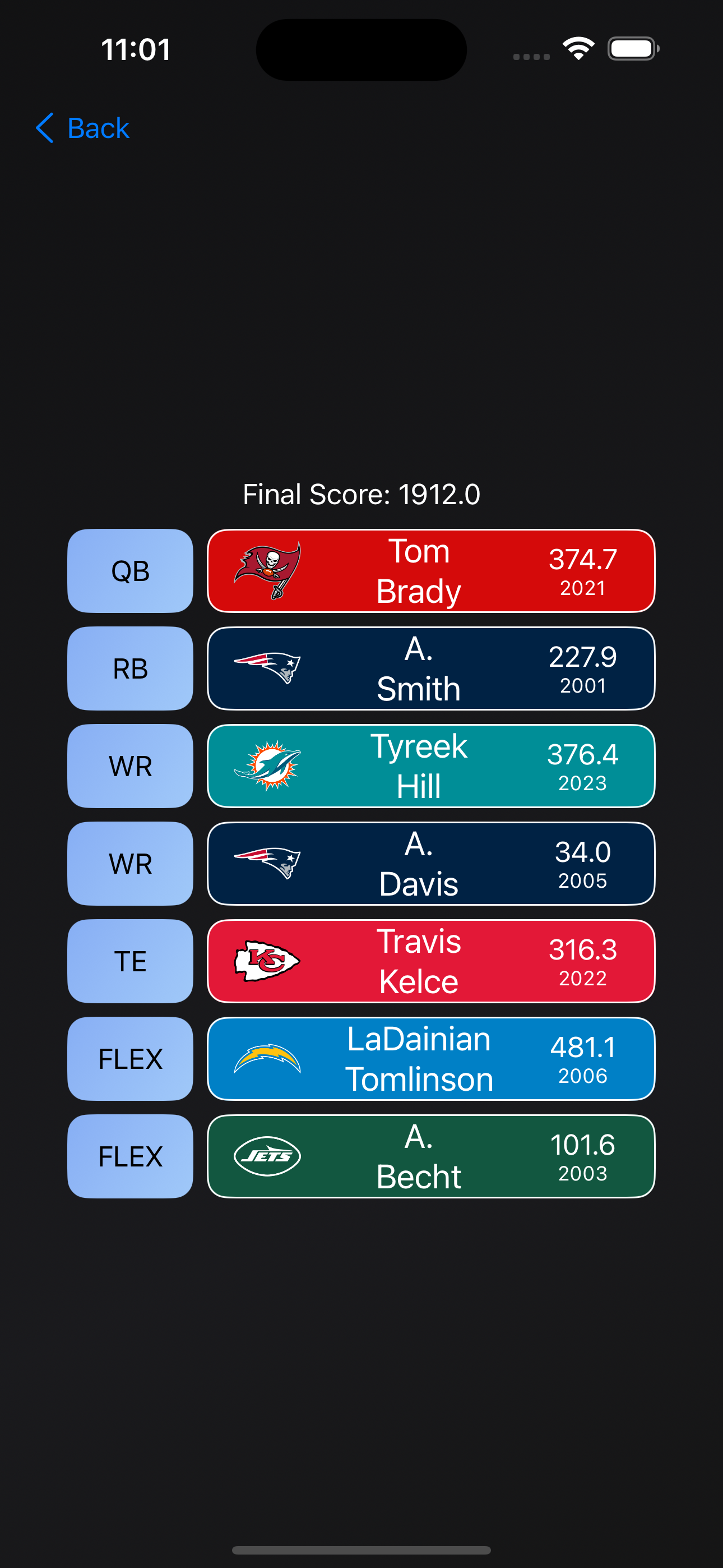Open the Tom Brady player card
723x1568 pixels.
pos(431,571)
